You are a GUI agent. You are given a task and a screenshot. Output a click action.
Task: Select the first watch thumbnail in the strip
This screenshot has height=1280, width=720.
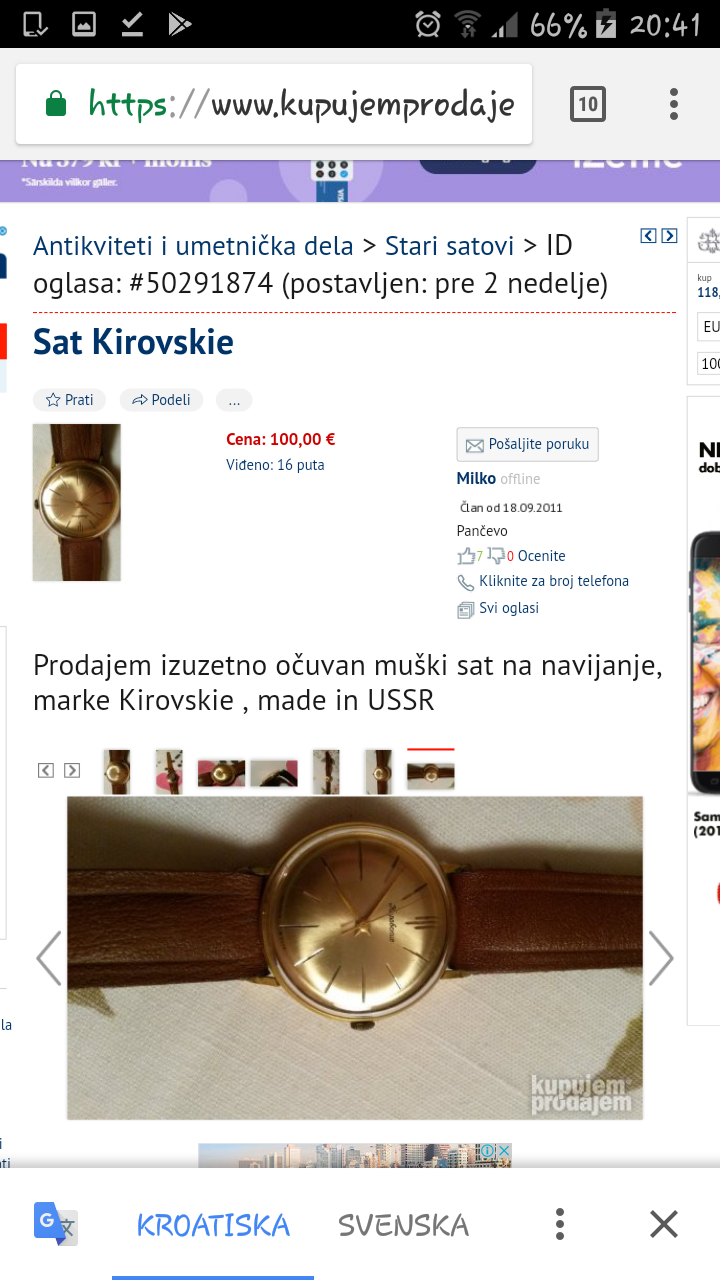coord(117,772)
